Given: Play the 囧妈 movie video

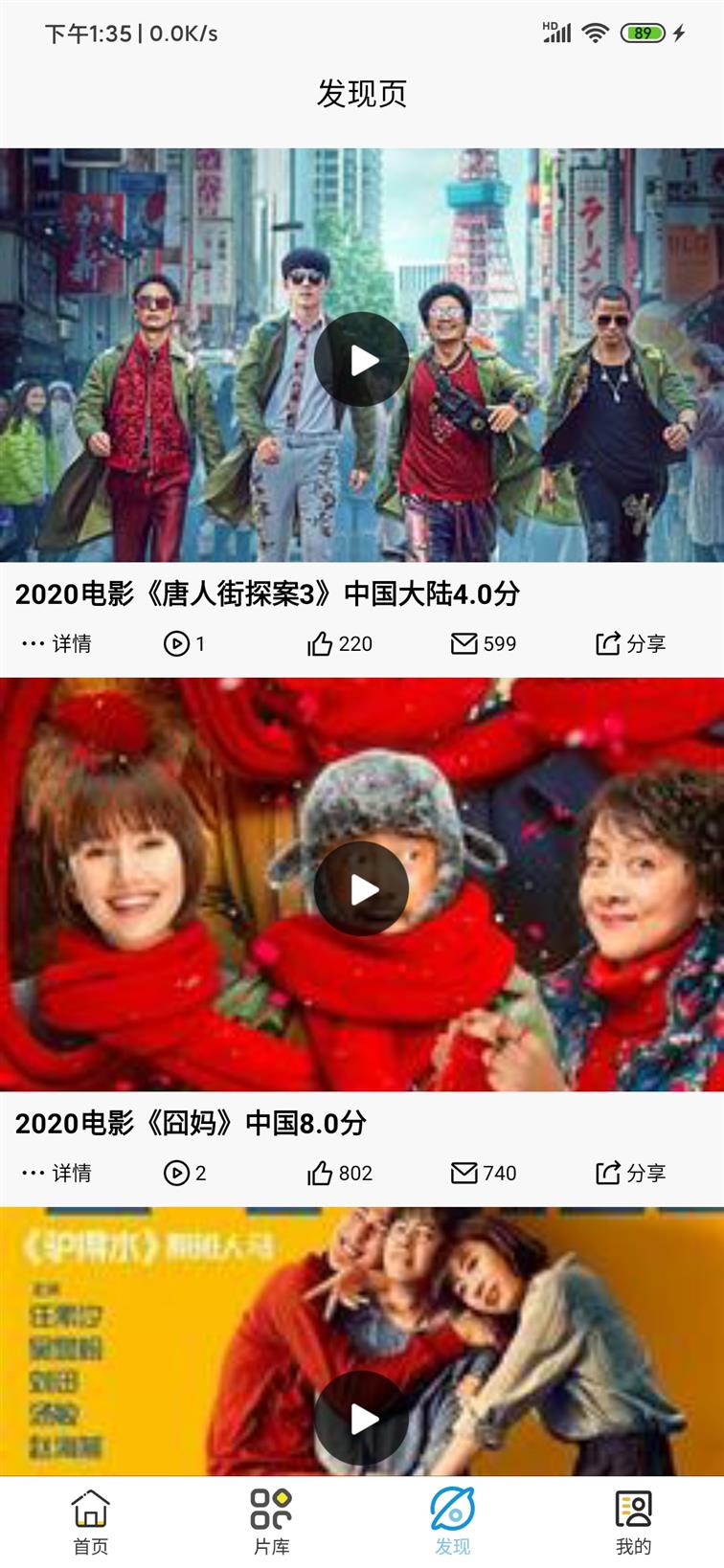Looking at the screenshot, I should point(361,889).
